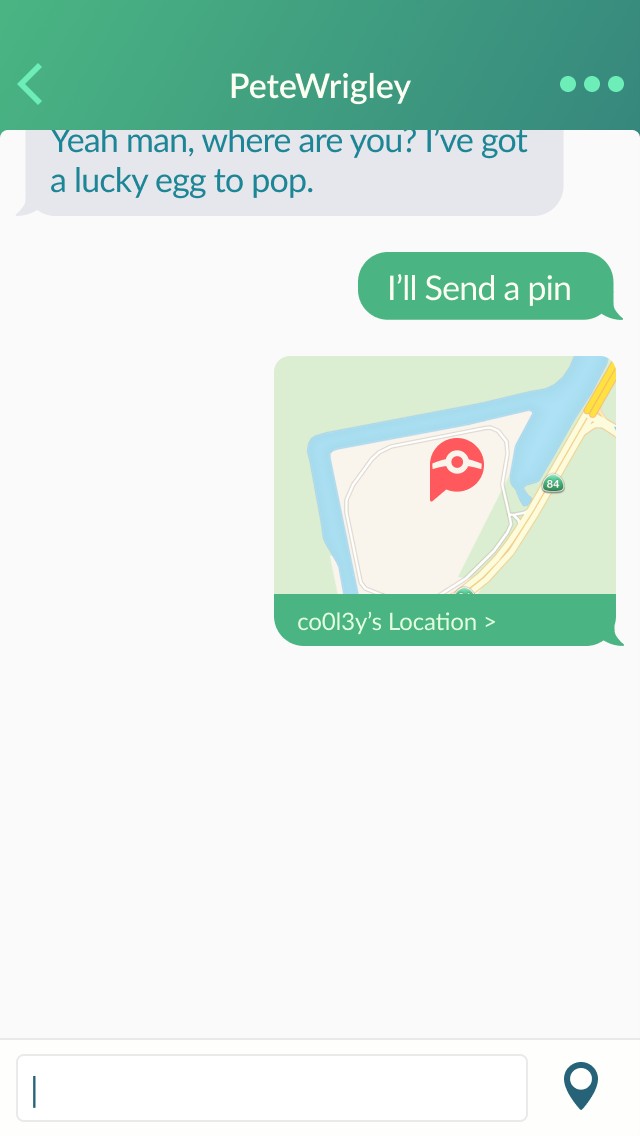The width and height of the screenshot is (640, 1136).
Task: Focus the message text field
Action: [x=272, y=1088]
